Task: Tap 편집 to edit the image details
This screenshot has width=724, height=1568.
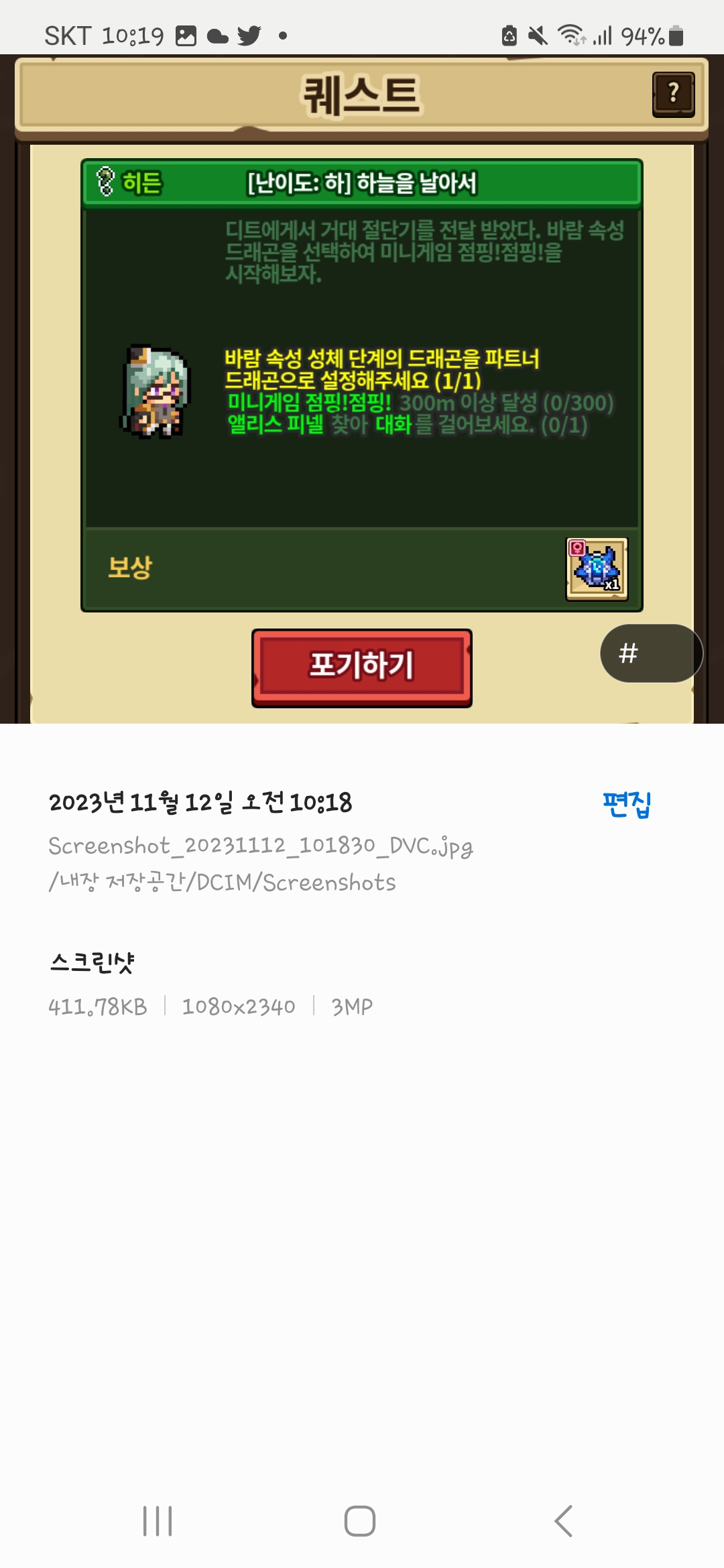Action: tap(627, 803)
